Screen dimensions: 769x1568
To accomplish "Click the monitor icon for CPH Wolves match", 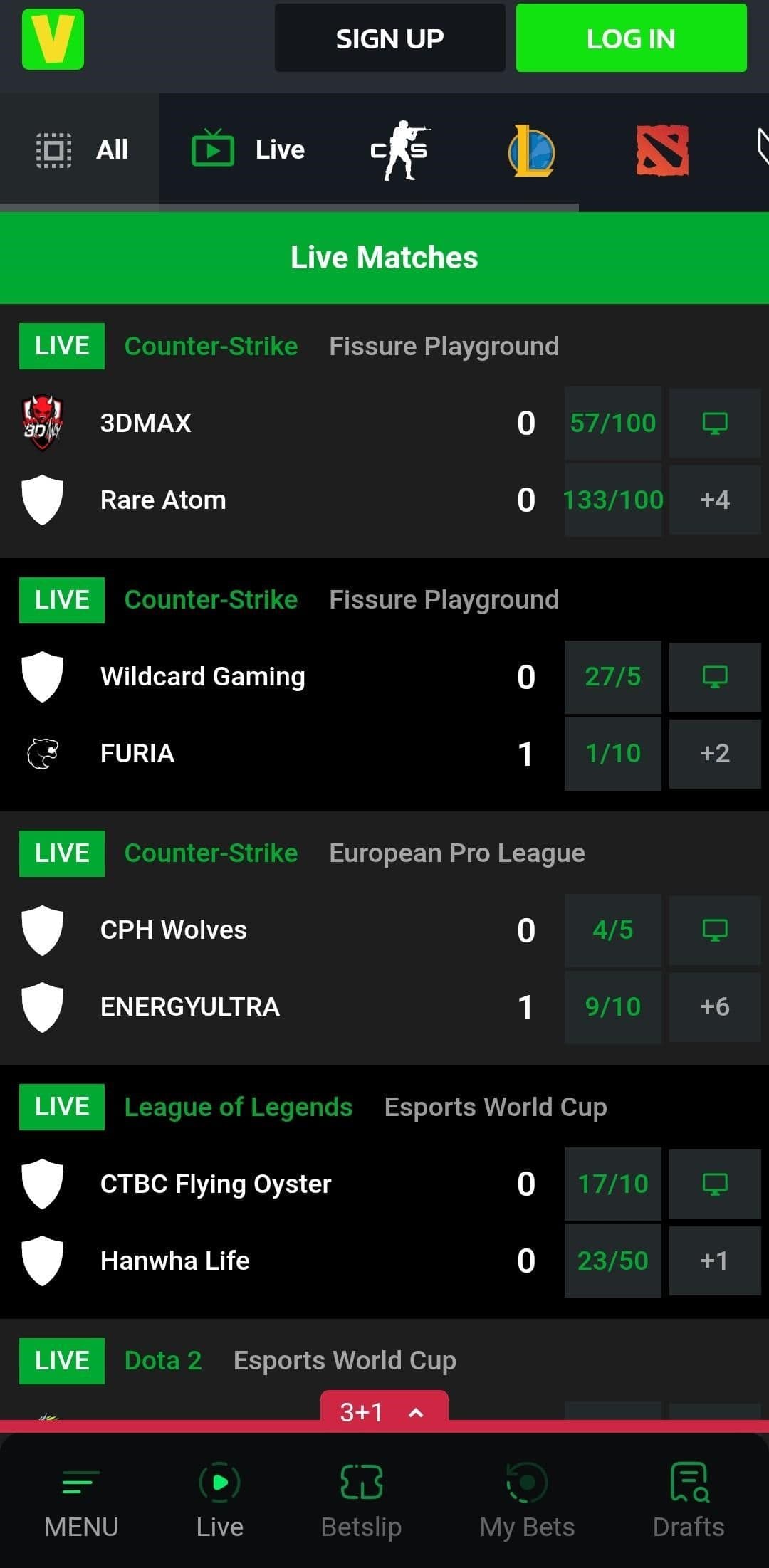I will pos(714,930).
